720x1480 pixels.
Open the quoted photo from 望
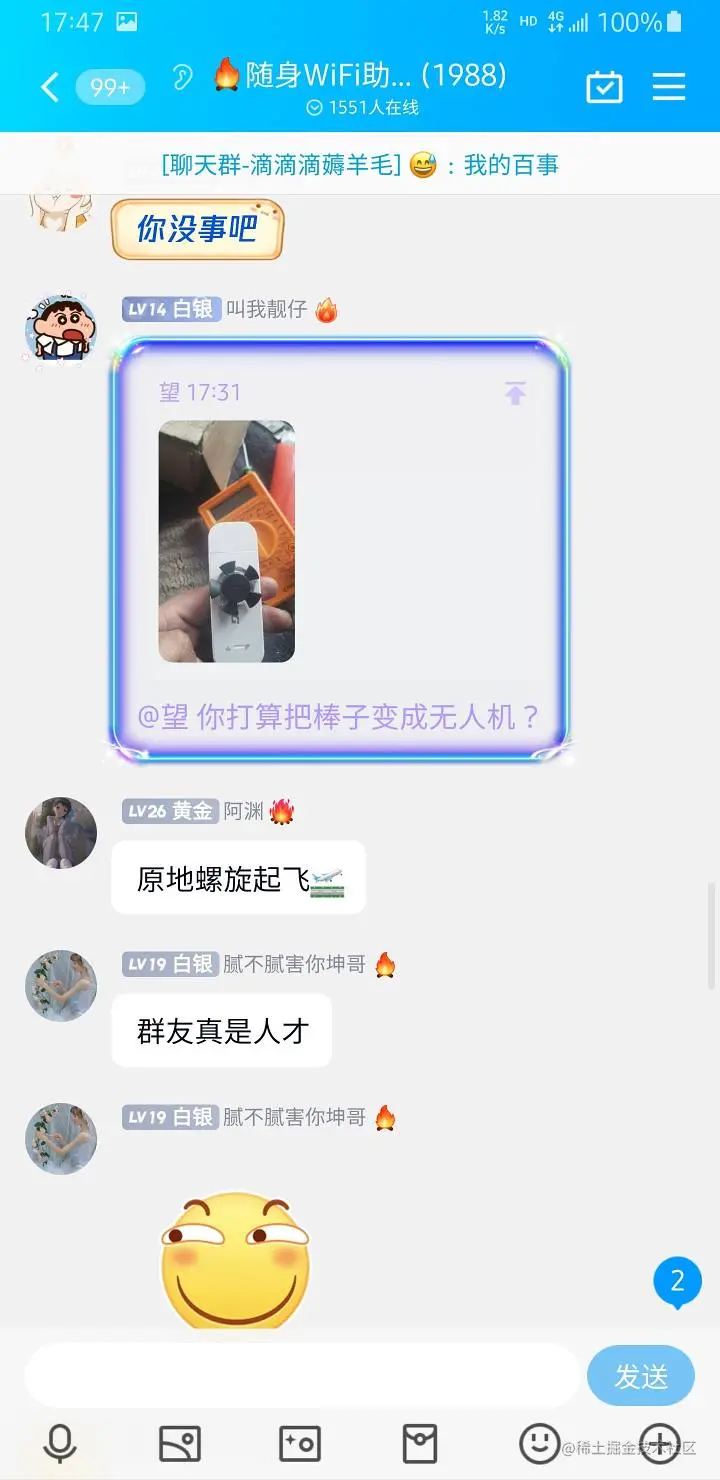[227, 541]
